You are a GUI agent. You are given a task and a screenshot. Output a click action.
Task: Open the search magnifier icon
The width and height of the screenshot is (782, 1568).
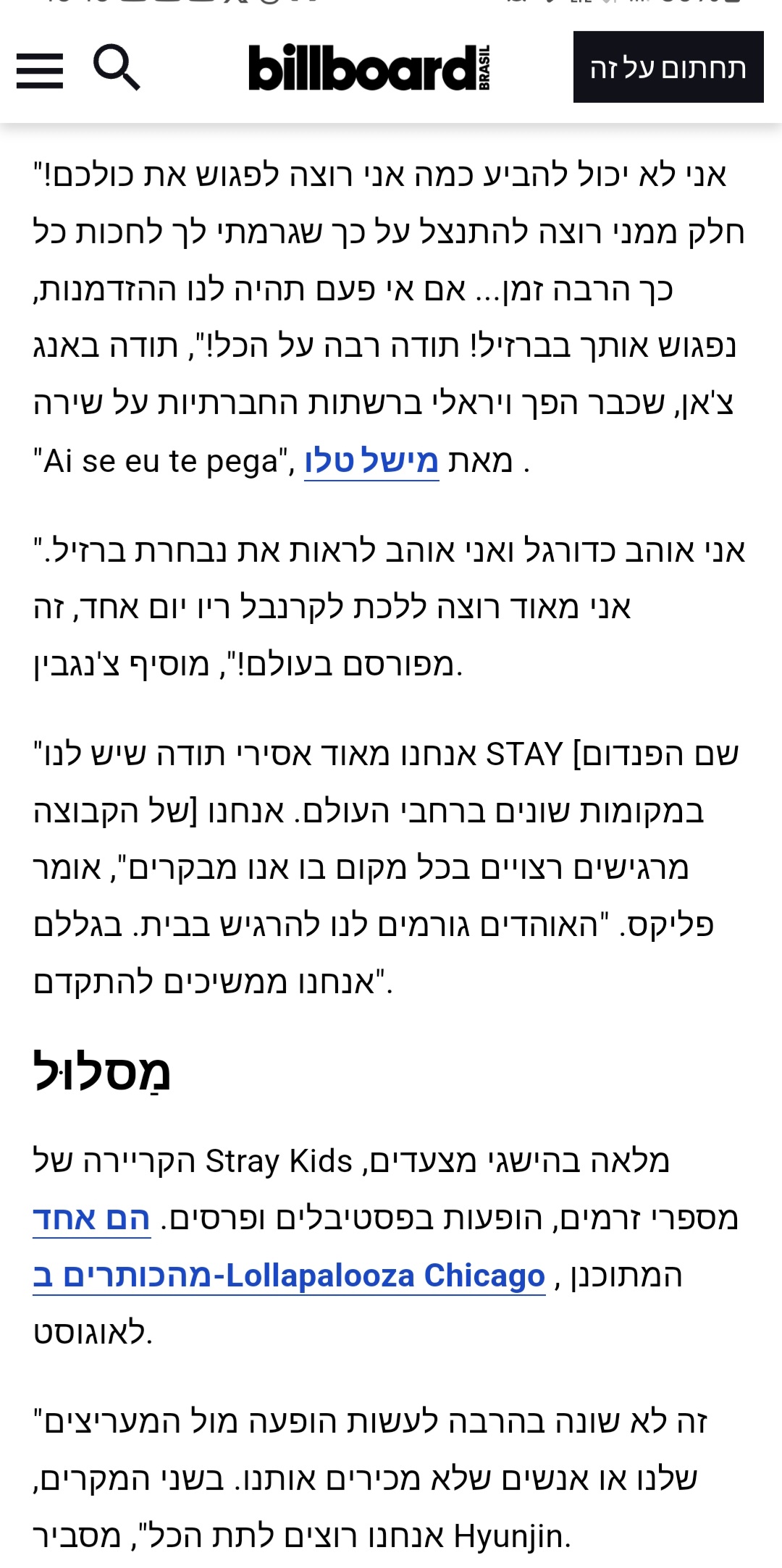tap(117, 67)
